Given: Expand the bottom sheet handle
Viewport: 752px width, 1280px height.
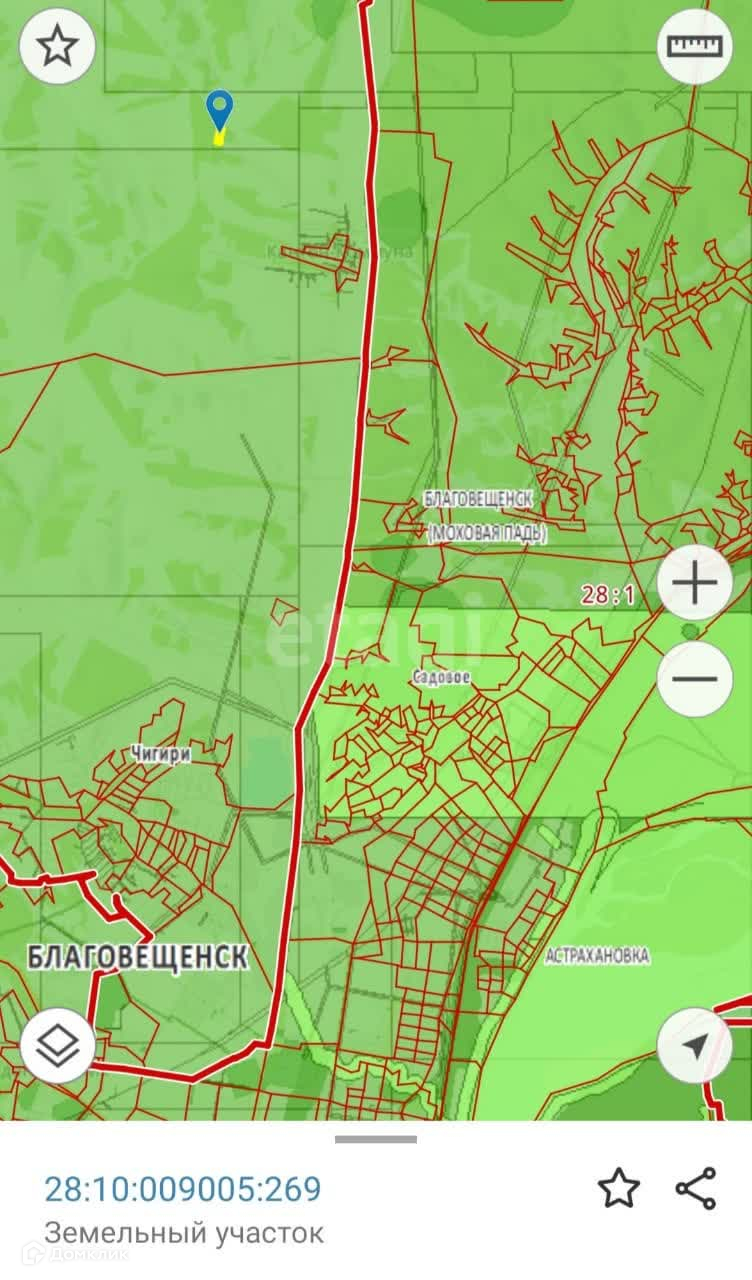Looking at the screenshot, I should coord(376,1139).
